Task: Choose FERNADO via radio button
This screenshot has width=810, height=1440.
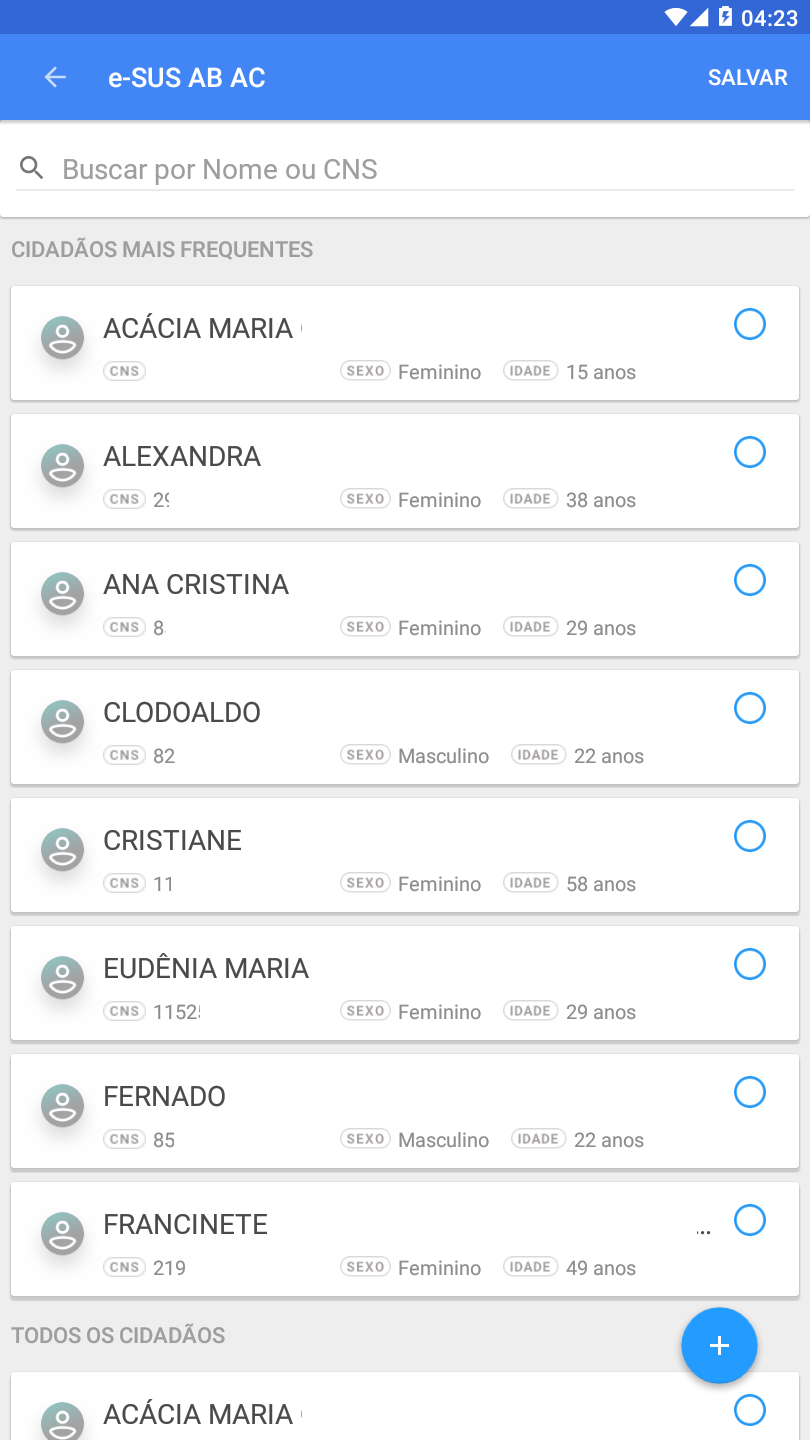Action: [750, 1092]
